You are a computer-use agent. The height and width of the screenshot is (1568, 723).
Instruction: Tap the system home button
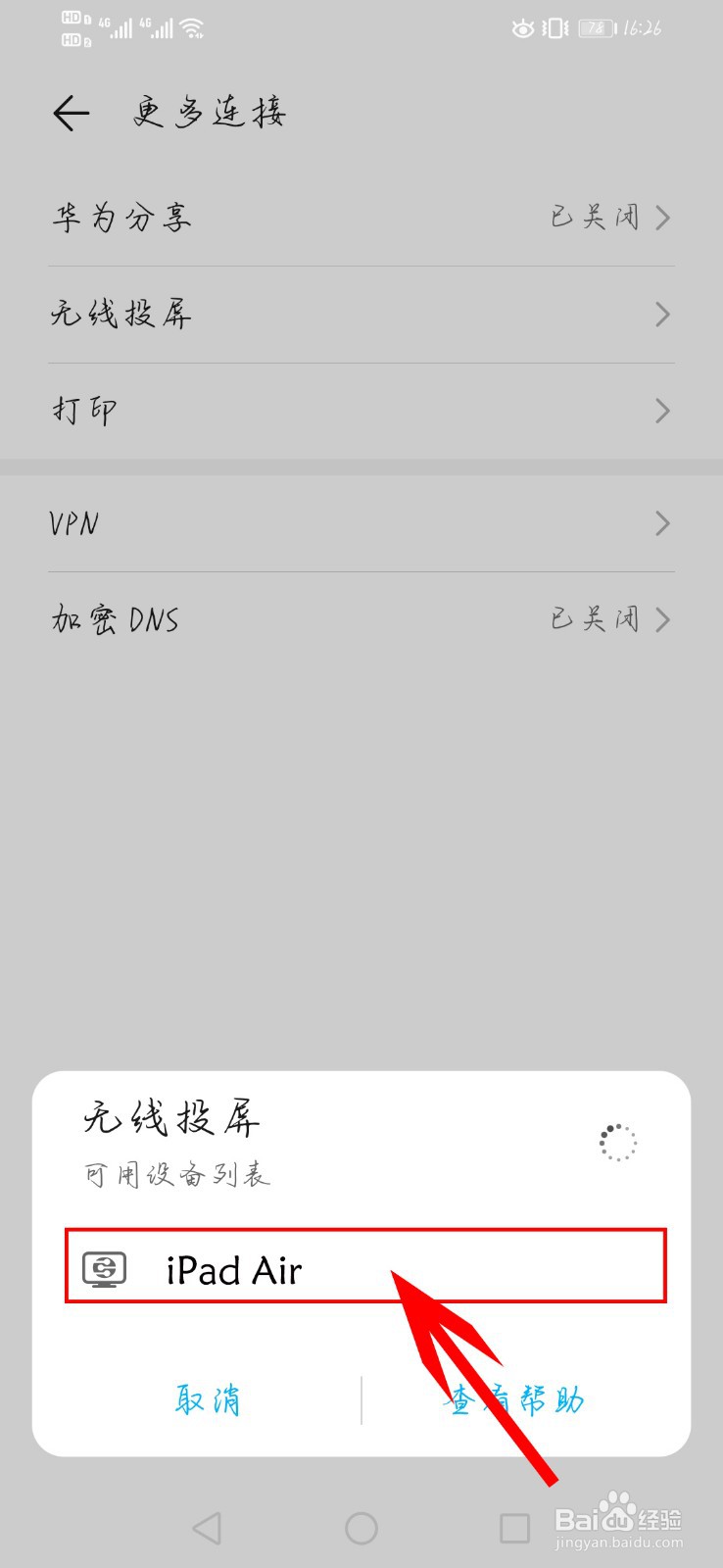pyautogui.click(x=361, y=1528)
